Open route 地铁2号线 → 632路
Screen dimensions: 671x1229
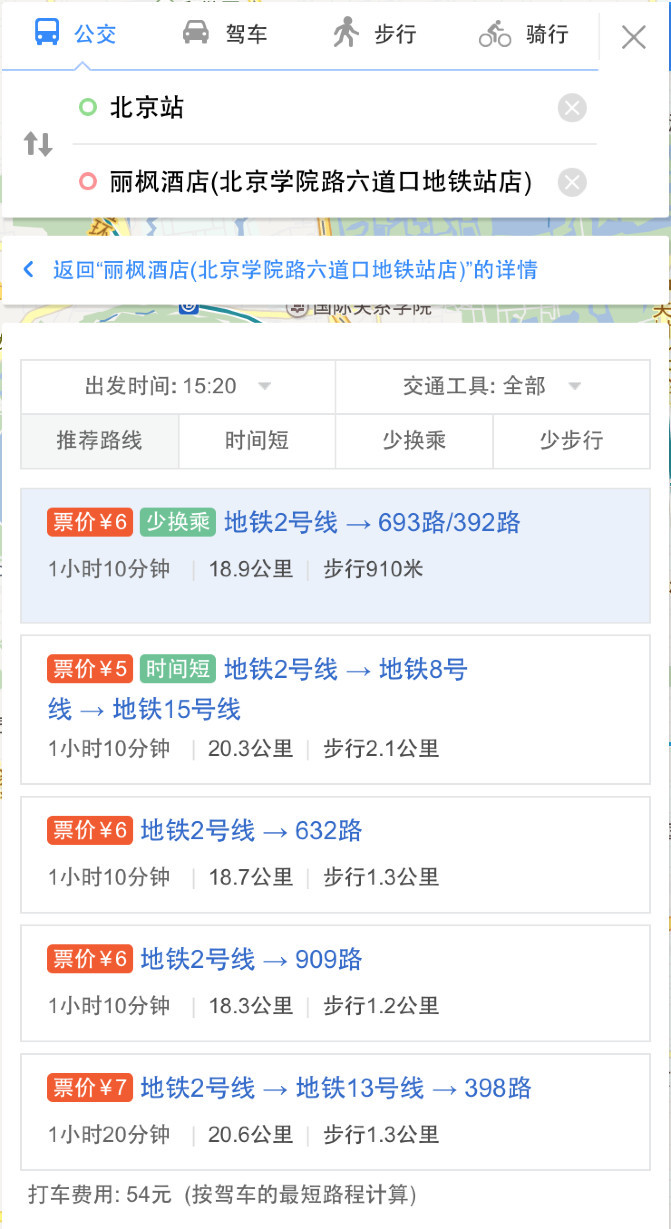point(251,831)
